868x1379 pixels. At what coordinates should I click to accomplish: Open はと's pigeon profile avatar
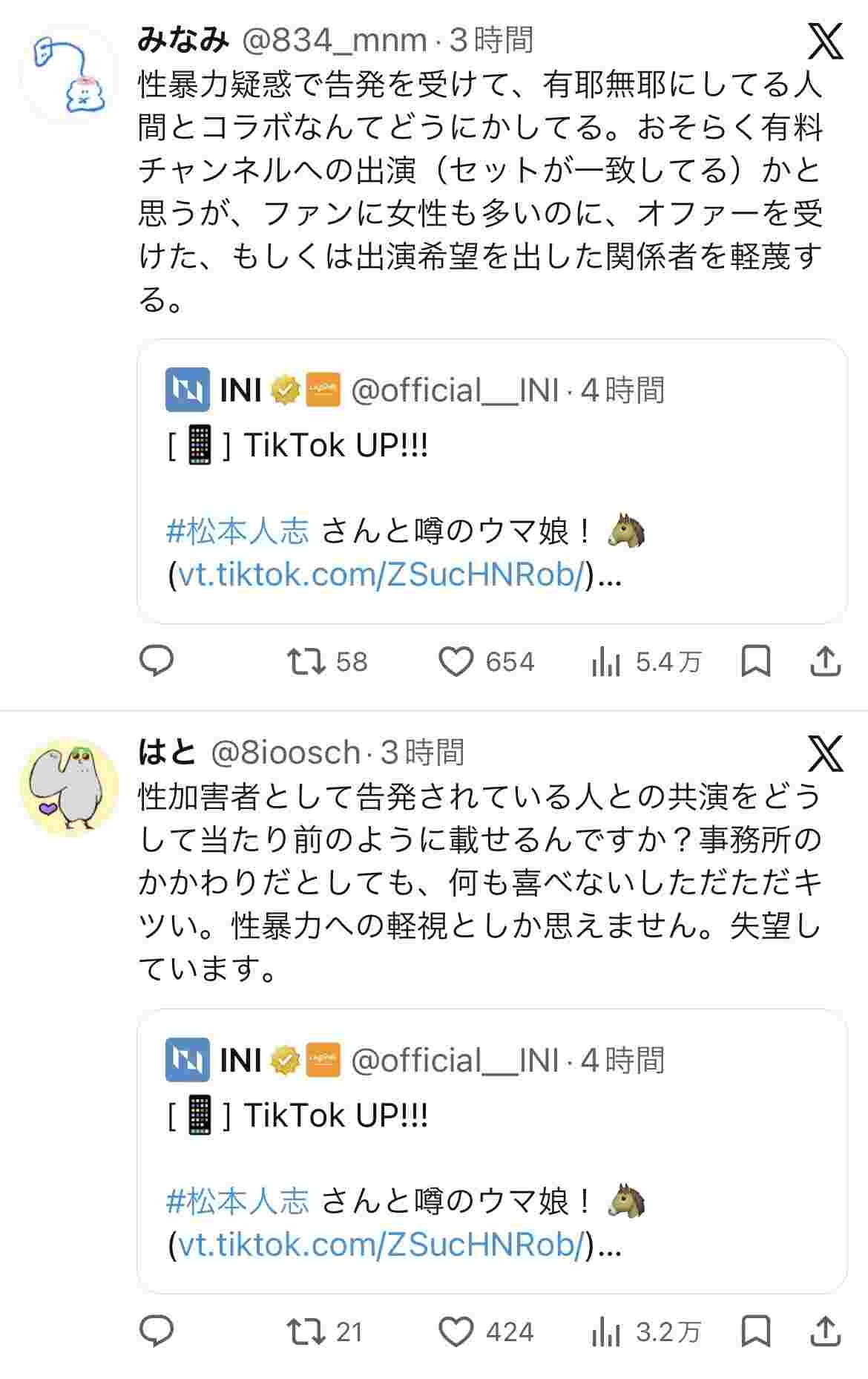pos(69,787)
